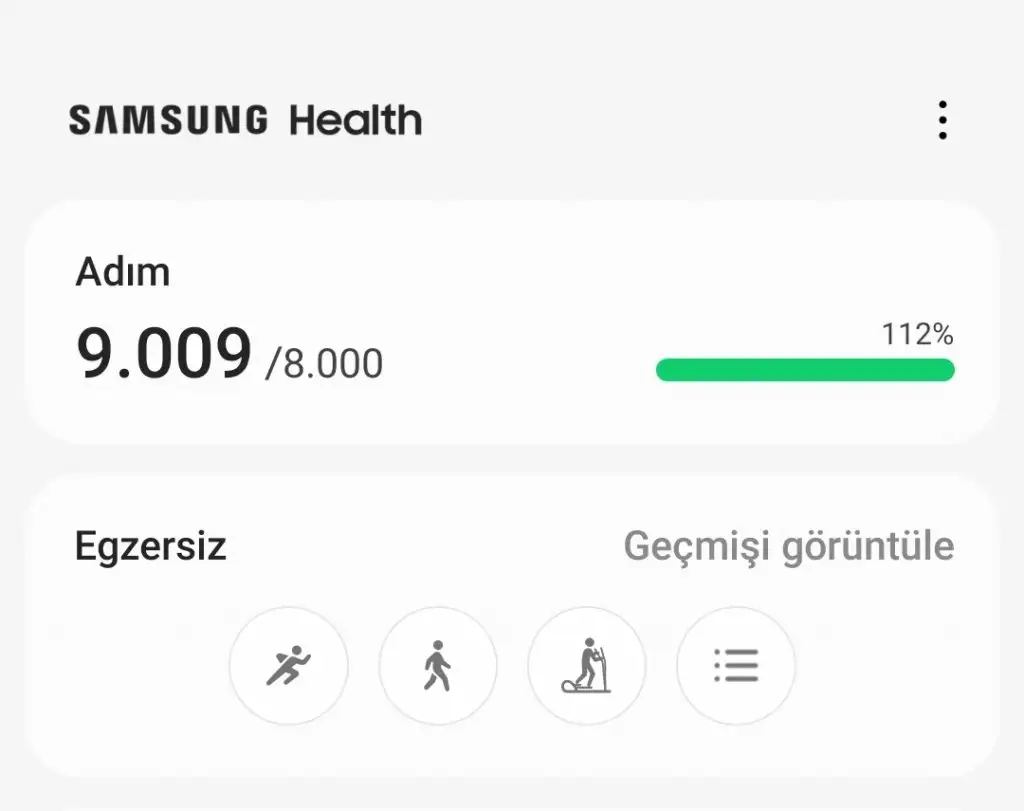Tap Geçmişi görüntüle to view exercise history

(788, 547)
